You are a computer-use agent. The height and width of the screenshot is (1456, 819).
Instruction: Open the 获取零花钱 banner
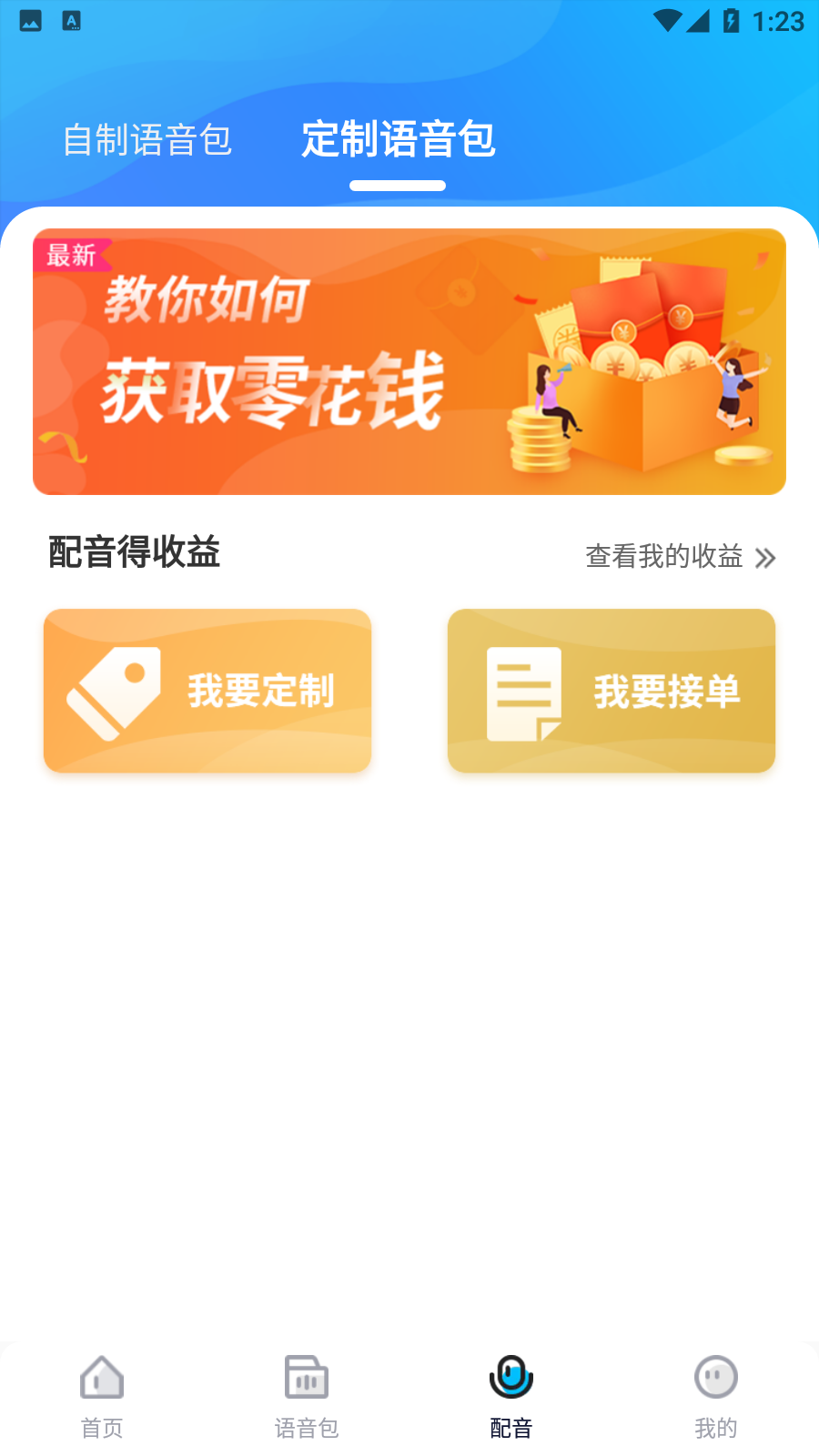pyautogui.click(x=409, y=361)
